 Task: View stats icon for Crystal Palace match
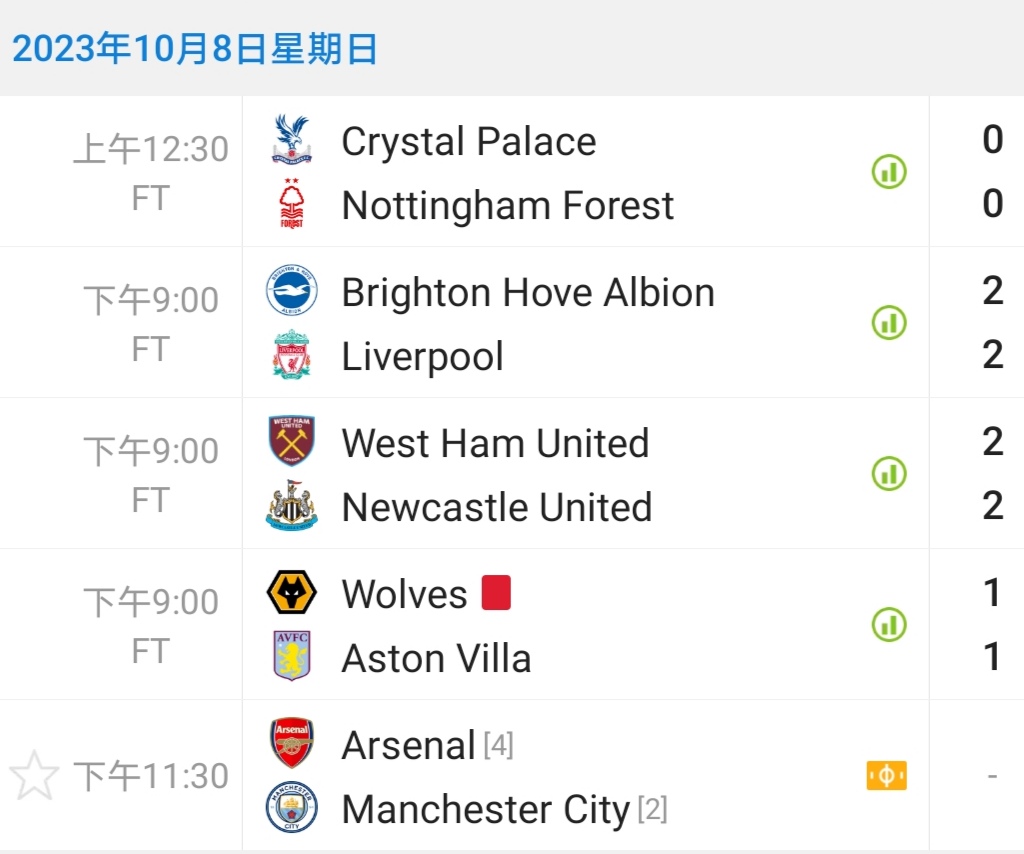point(888,173)
